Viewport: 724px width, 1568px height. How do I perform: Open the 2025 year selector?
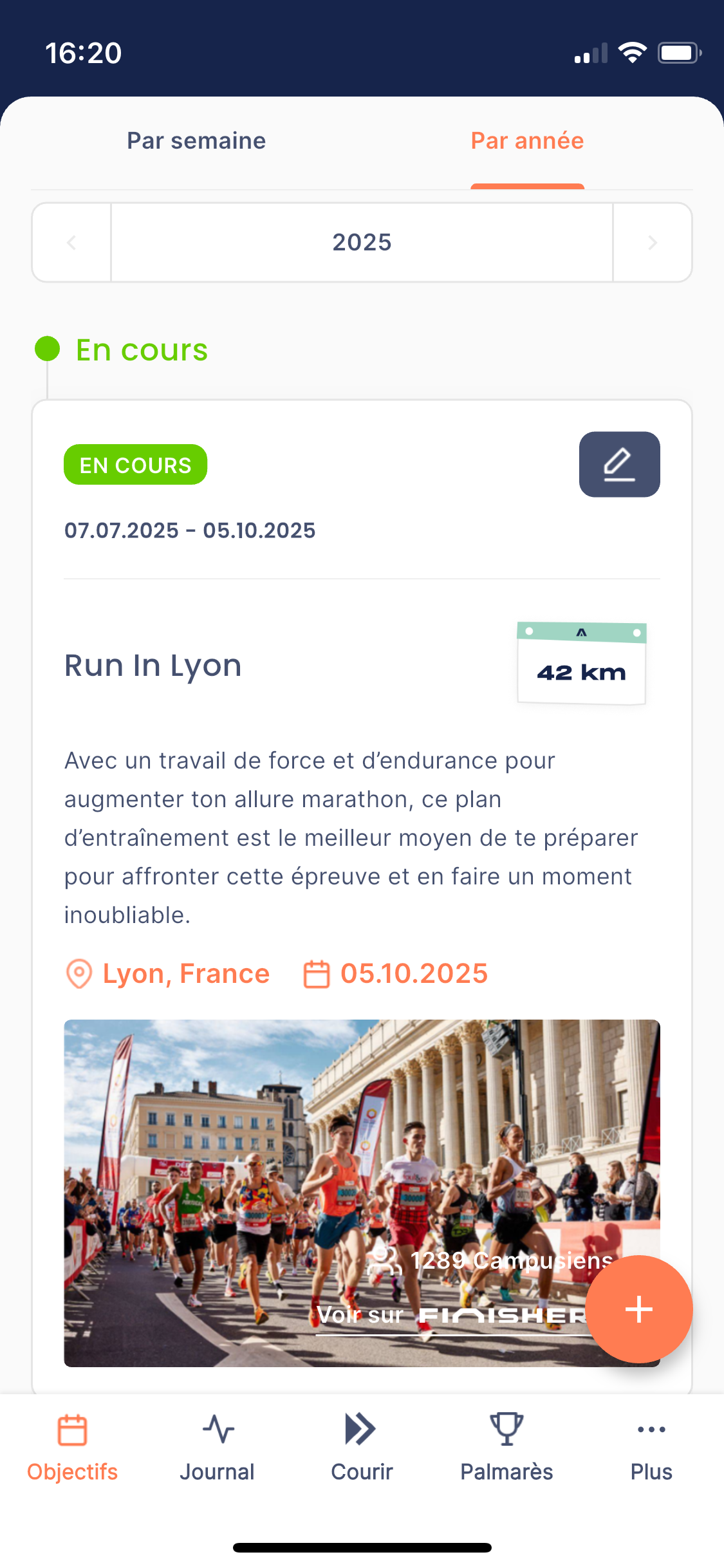362,243
